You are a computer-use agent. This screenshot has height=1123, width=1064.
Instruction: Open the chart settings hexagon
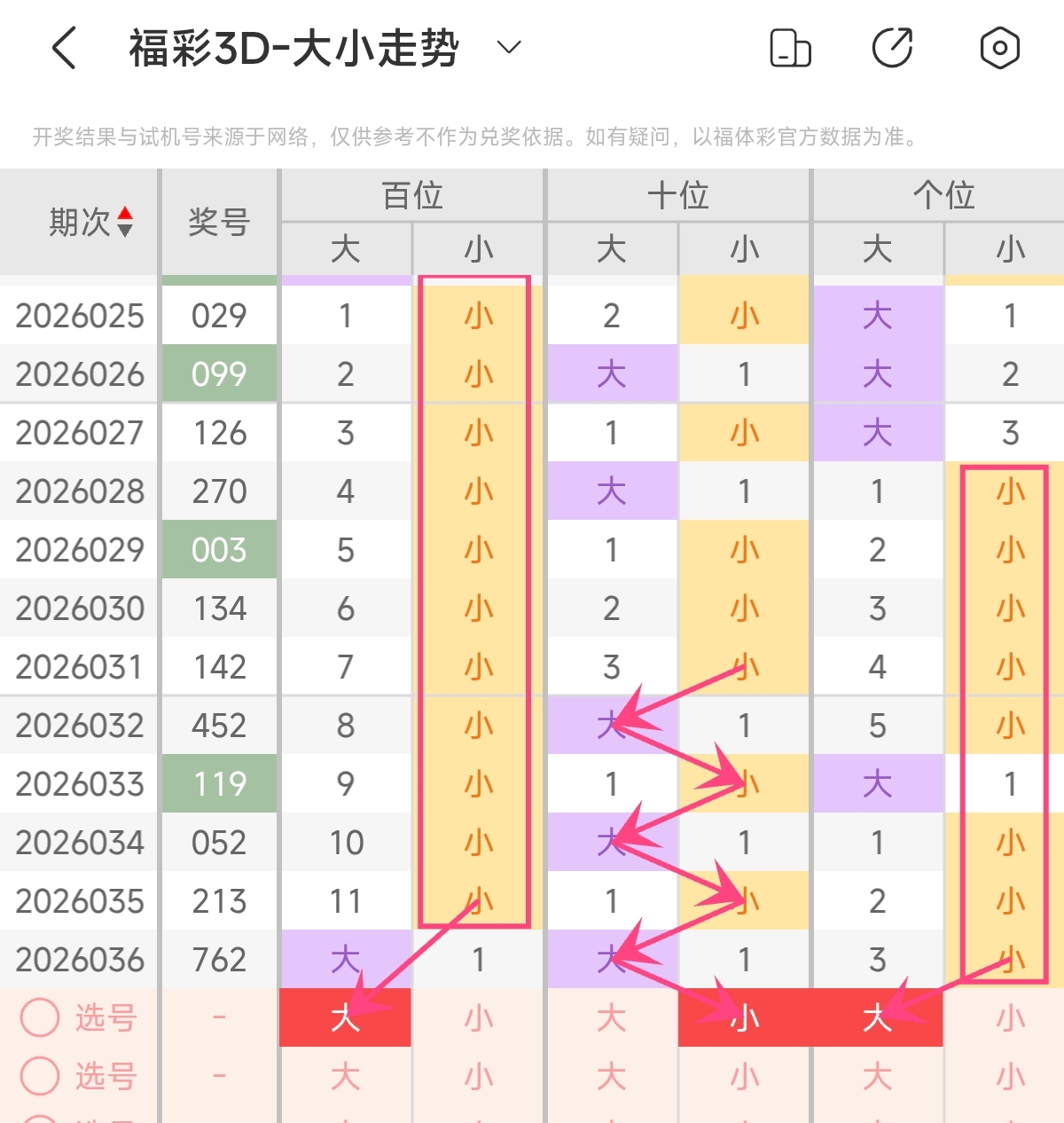tap(999, 48)
